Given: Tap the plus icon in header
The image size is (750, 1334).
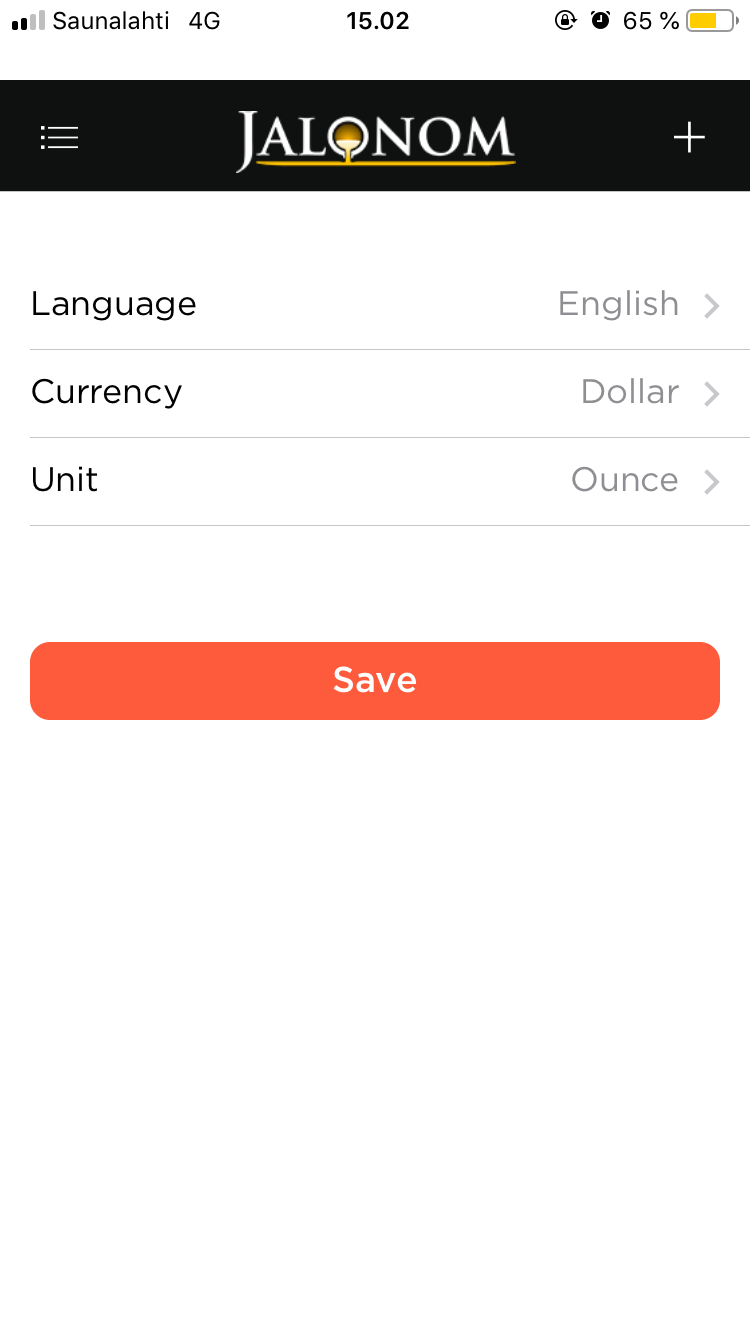Looking at the screenshot, I should pyautogui.click(x=689, y=137).
